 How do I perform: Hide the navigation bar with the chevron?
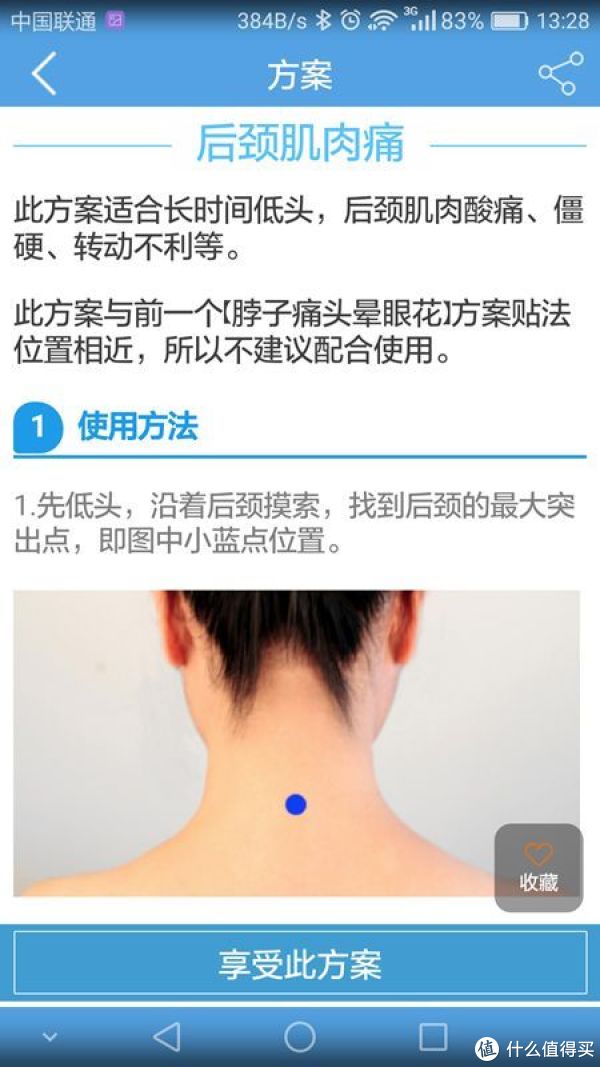pyautogui.click(x=50, y=1038)
